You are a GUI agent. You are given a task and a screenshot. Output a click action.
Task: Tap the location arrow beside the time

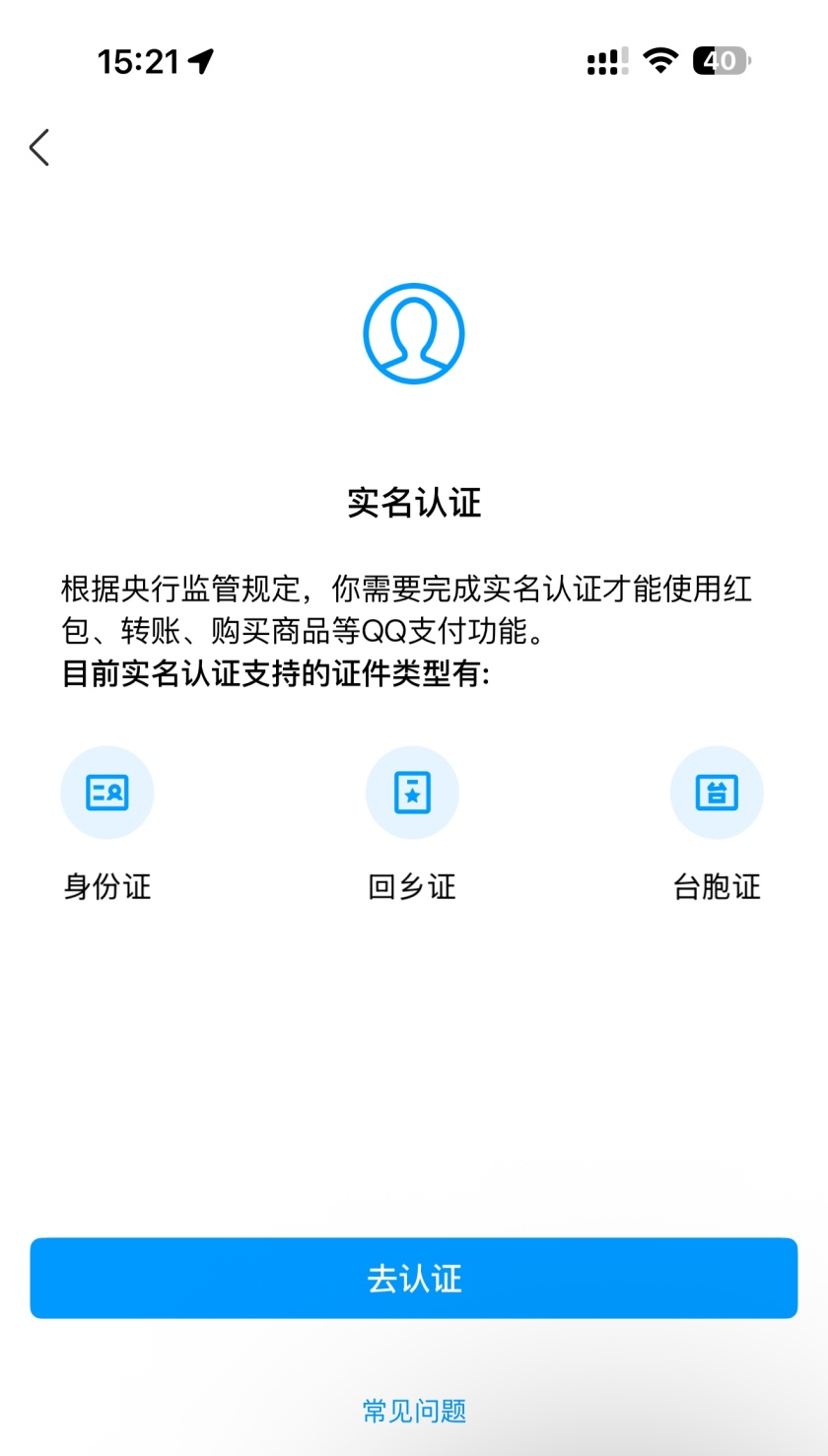[x=201, y=61]
